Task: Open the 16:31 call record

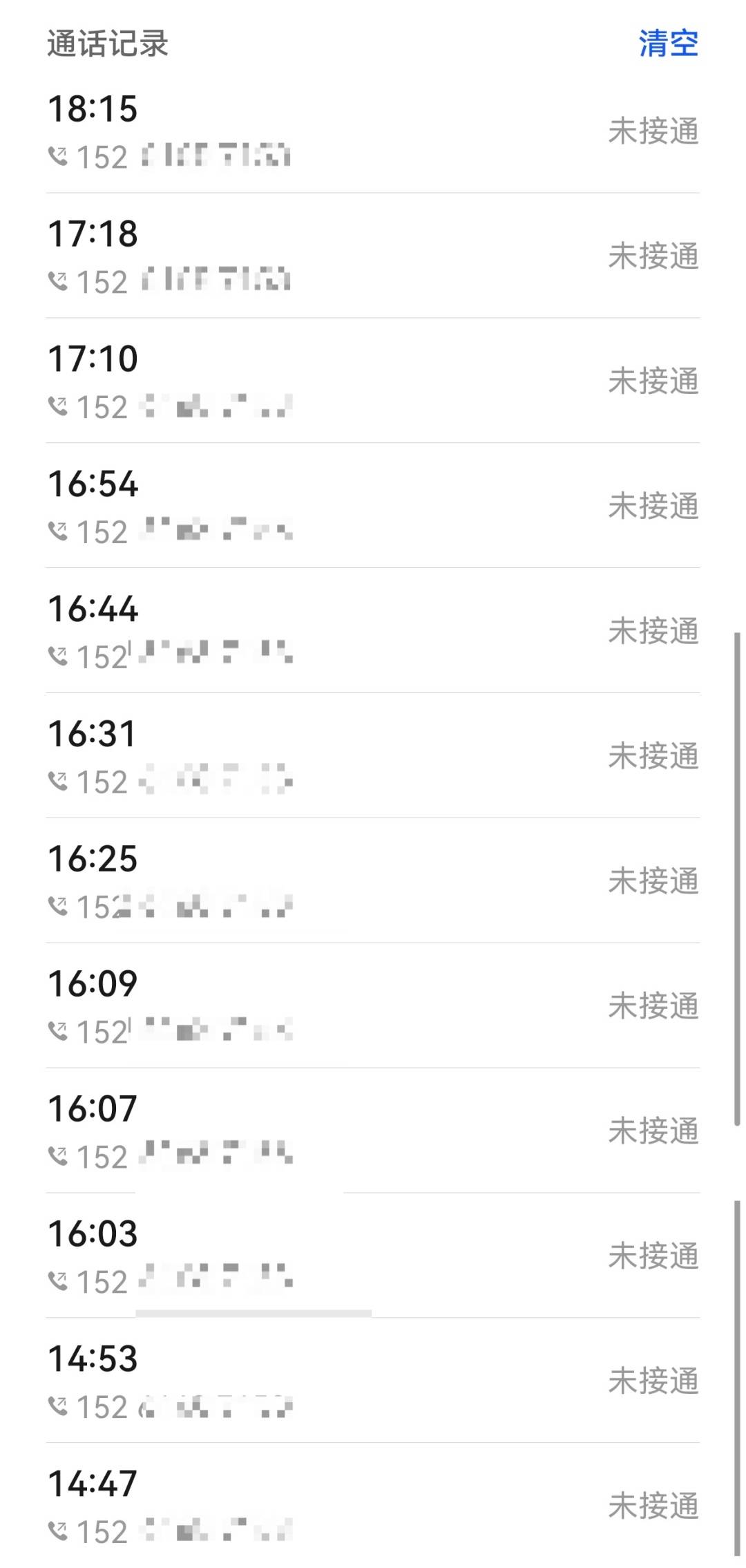Action: coord(373,756)
